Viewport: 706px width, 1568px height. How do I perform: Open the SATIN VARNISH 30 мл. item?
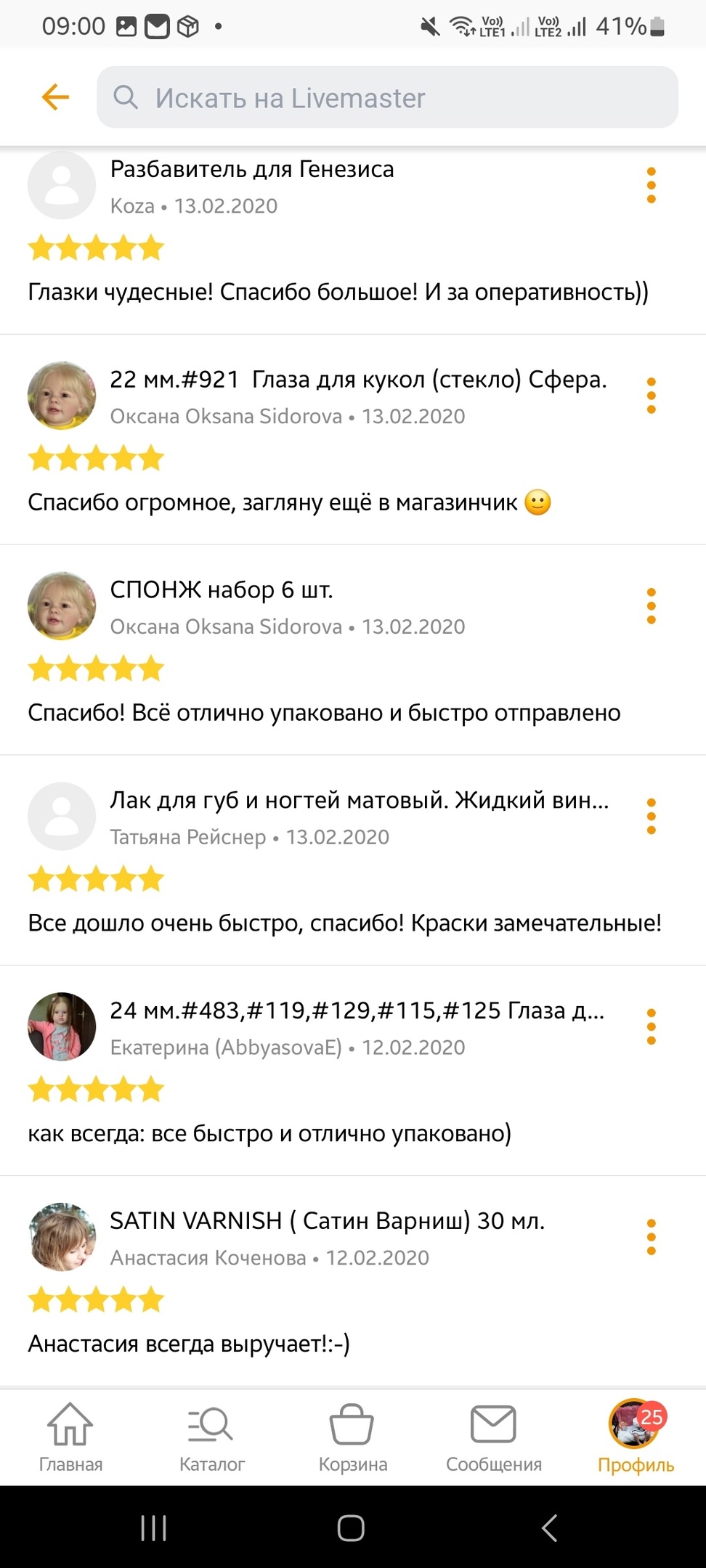[x=327, y=1221]
